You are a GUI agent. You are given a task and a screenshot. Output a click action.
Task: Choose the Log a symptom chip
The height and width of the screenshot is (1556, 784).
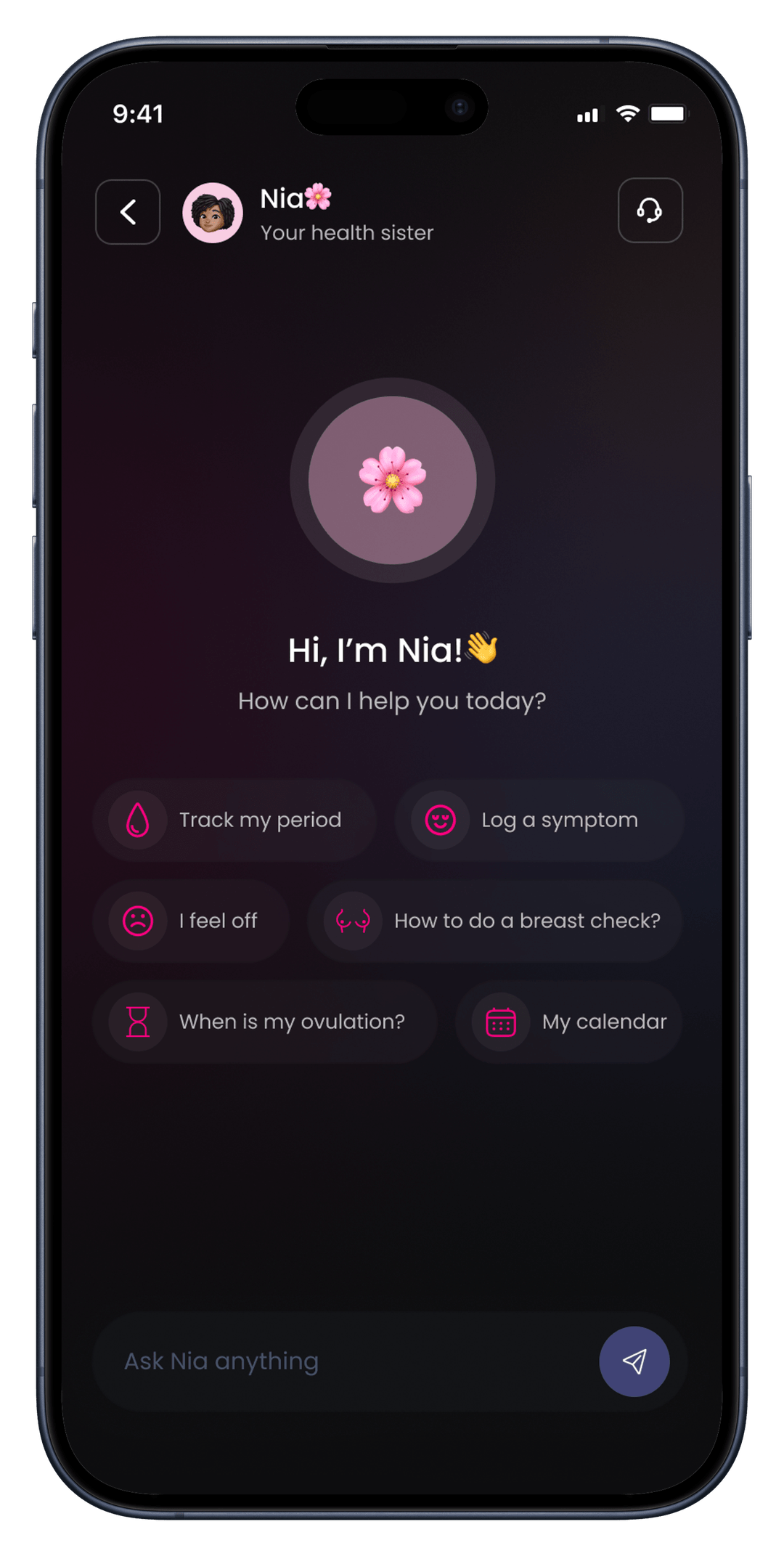[x=539, y=820]
